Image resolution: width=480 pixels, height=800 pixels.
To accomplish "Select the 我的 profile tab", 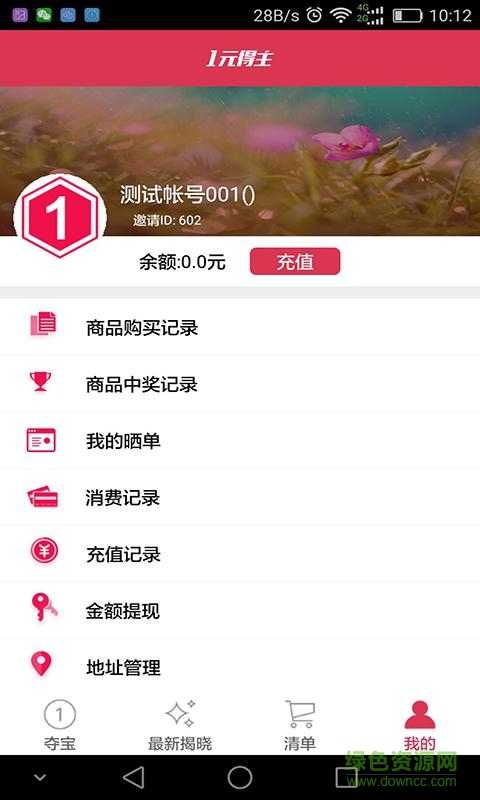I will [420, 726].
